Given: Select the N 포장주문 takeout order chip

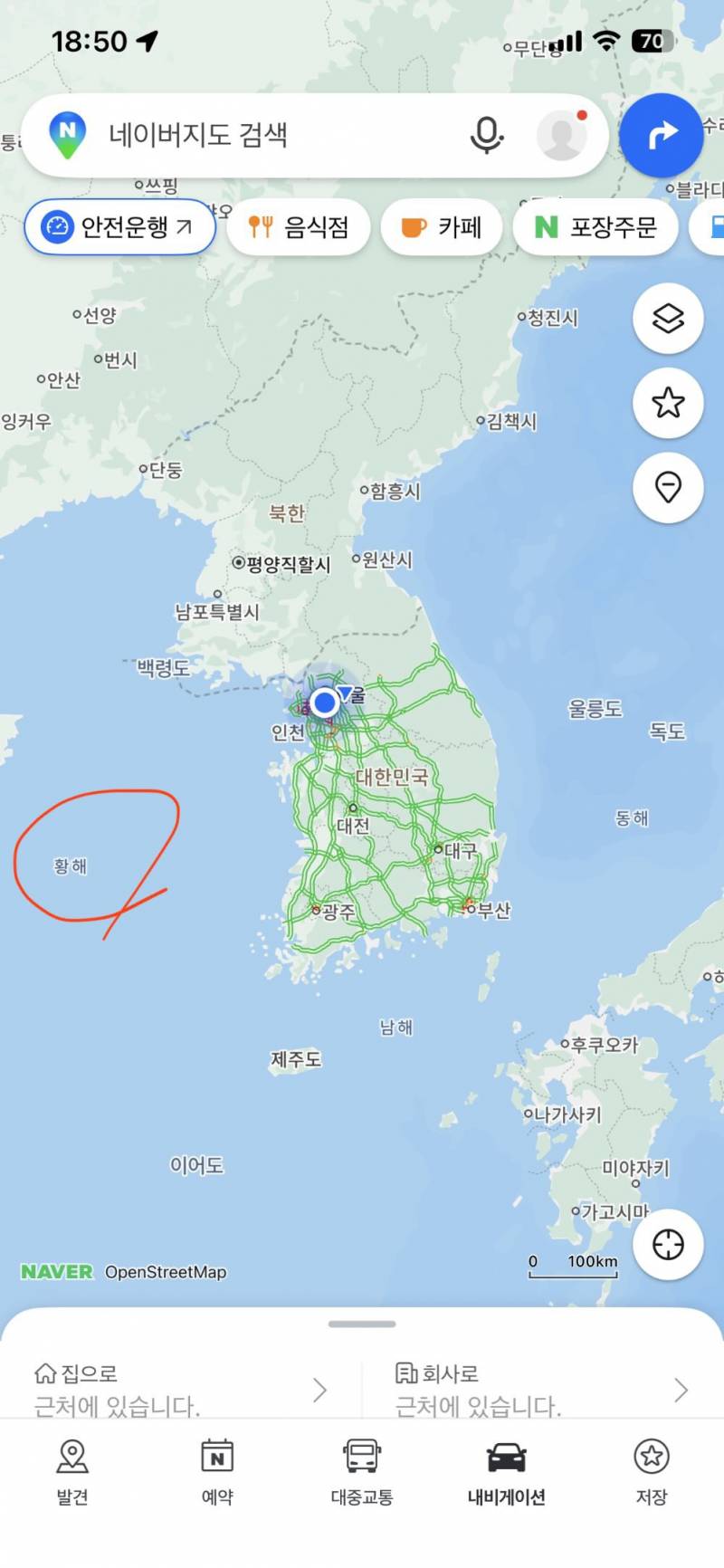Looking at the screenshot, I should [595, 227].
